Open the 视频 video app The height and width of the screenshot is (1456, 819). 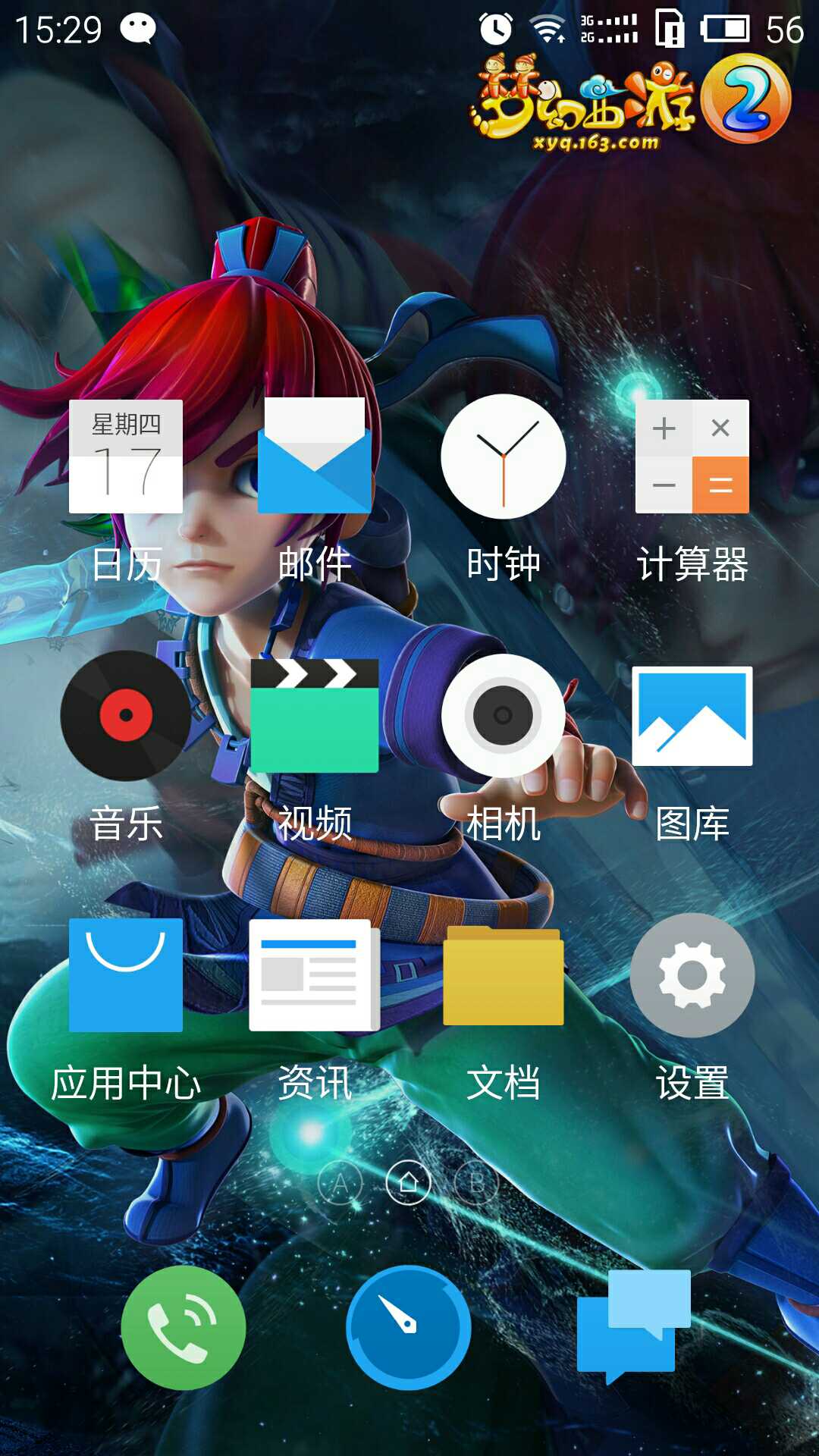click(x=314, y=716)
